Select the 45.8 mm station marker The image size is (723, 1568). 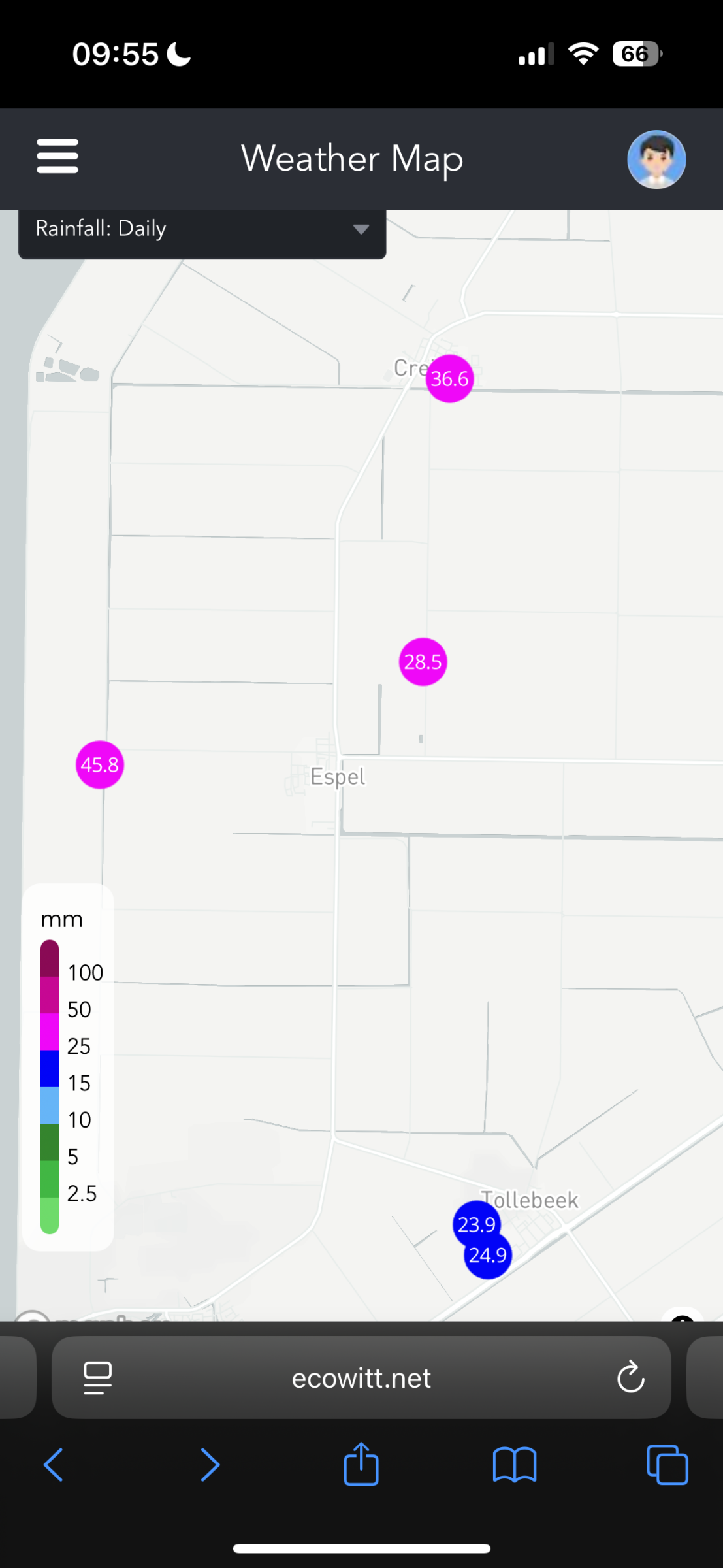tap(99, 764)
